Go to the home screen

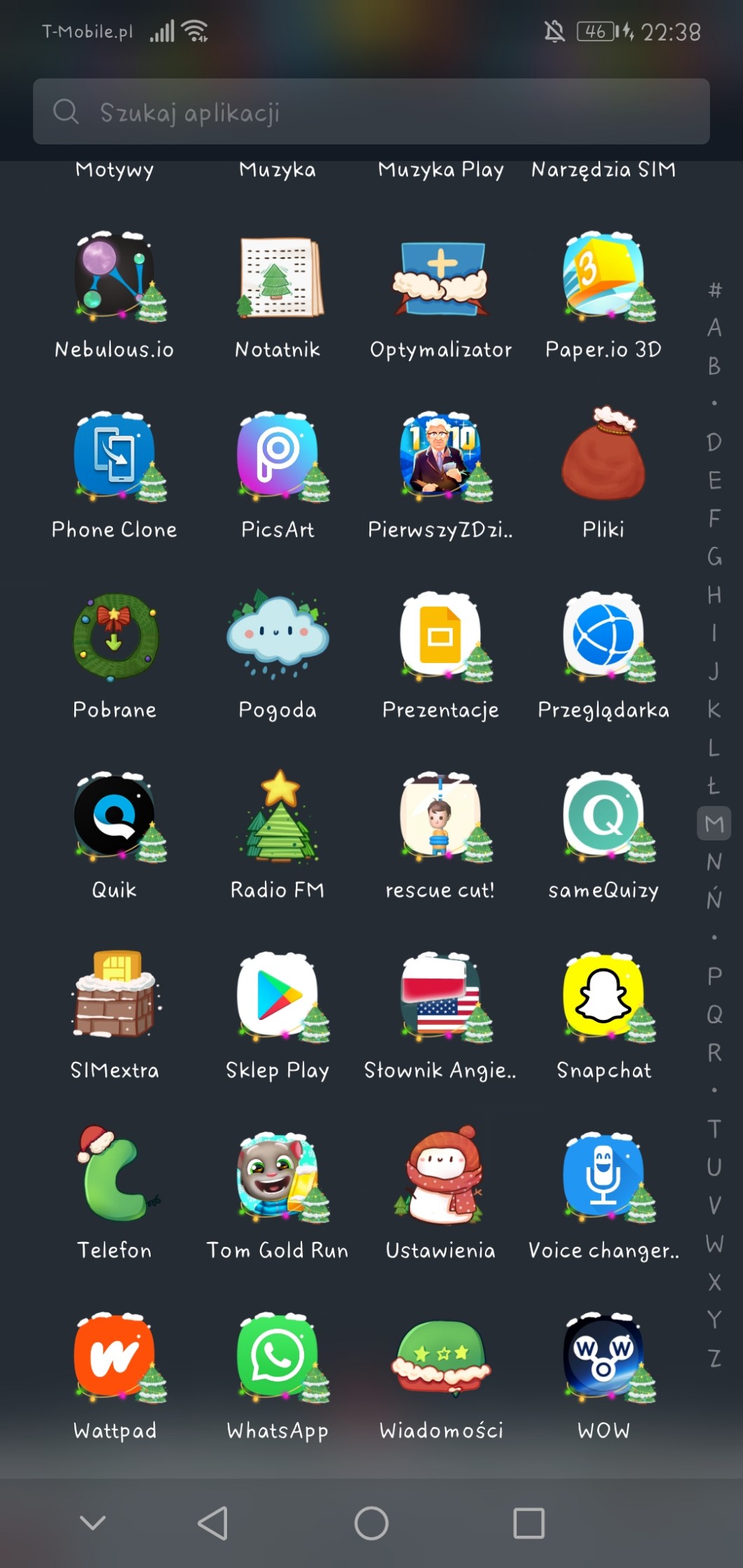tap(371, 1523)
